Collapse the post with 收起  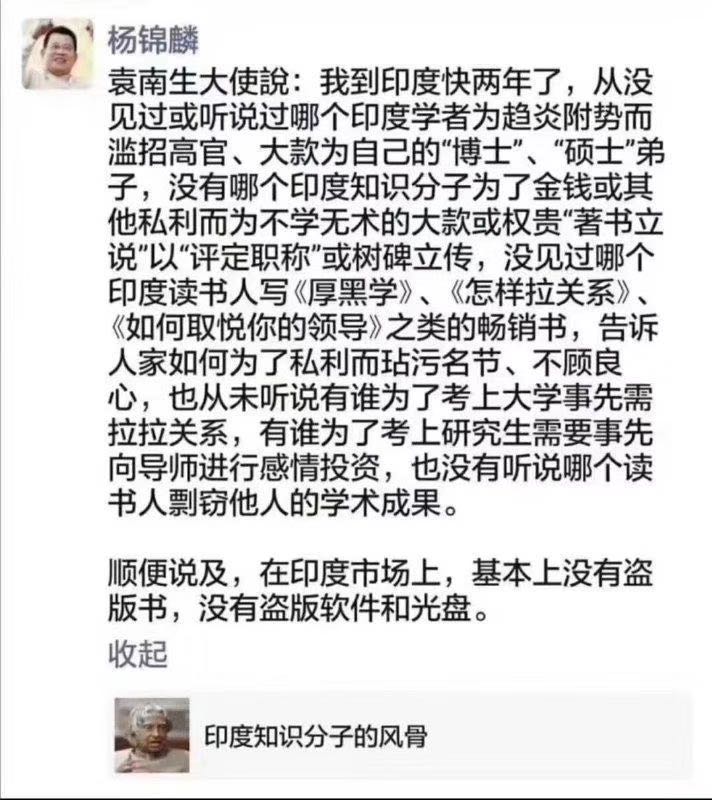pyautogui.click(x=138, y=654)
